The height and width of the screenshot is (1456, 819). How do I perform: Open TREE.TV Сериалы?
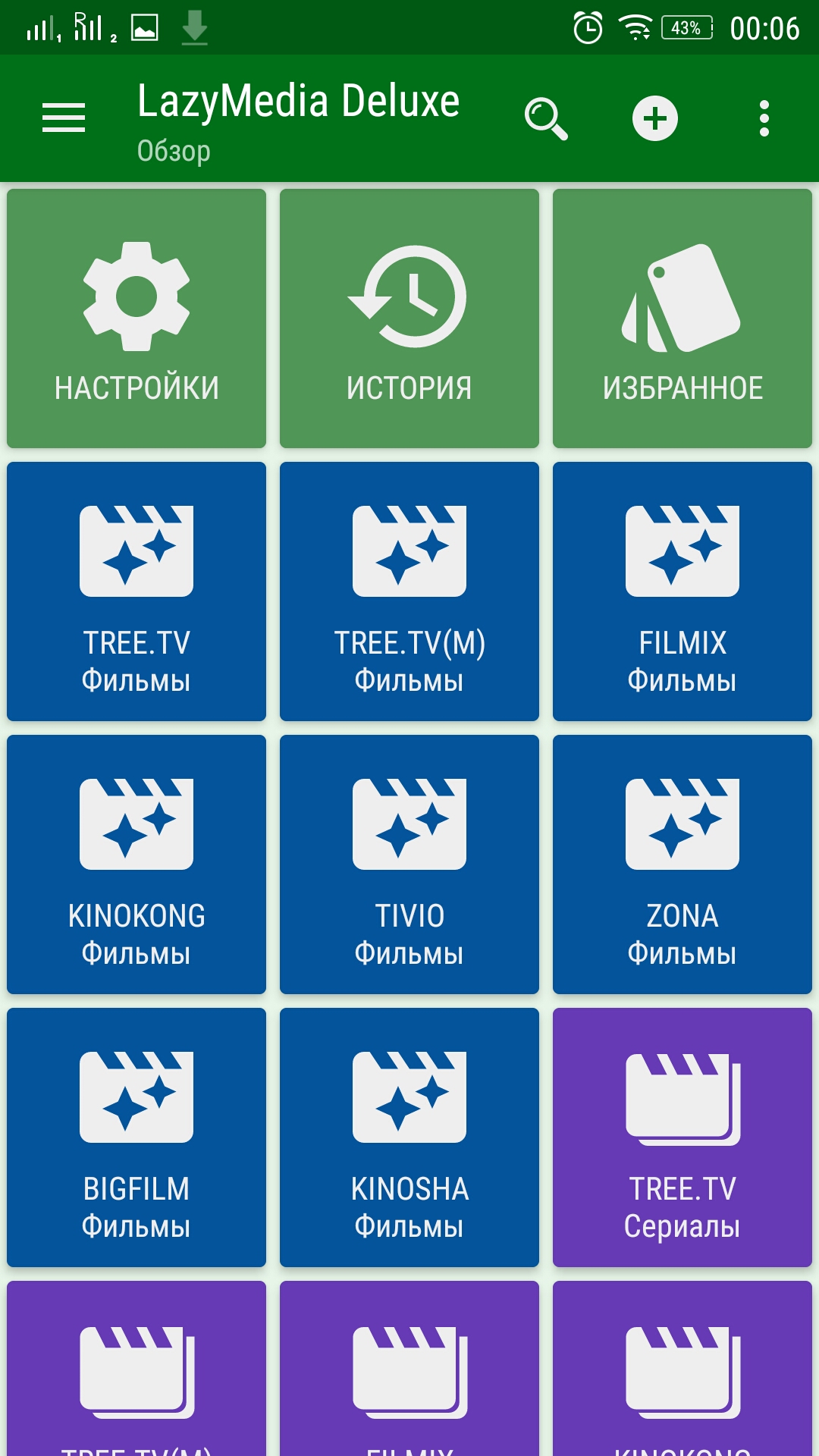click(x=682, y=1137)
